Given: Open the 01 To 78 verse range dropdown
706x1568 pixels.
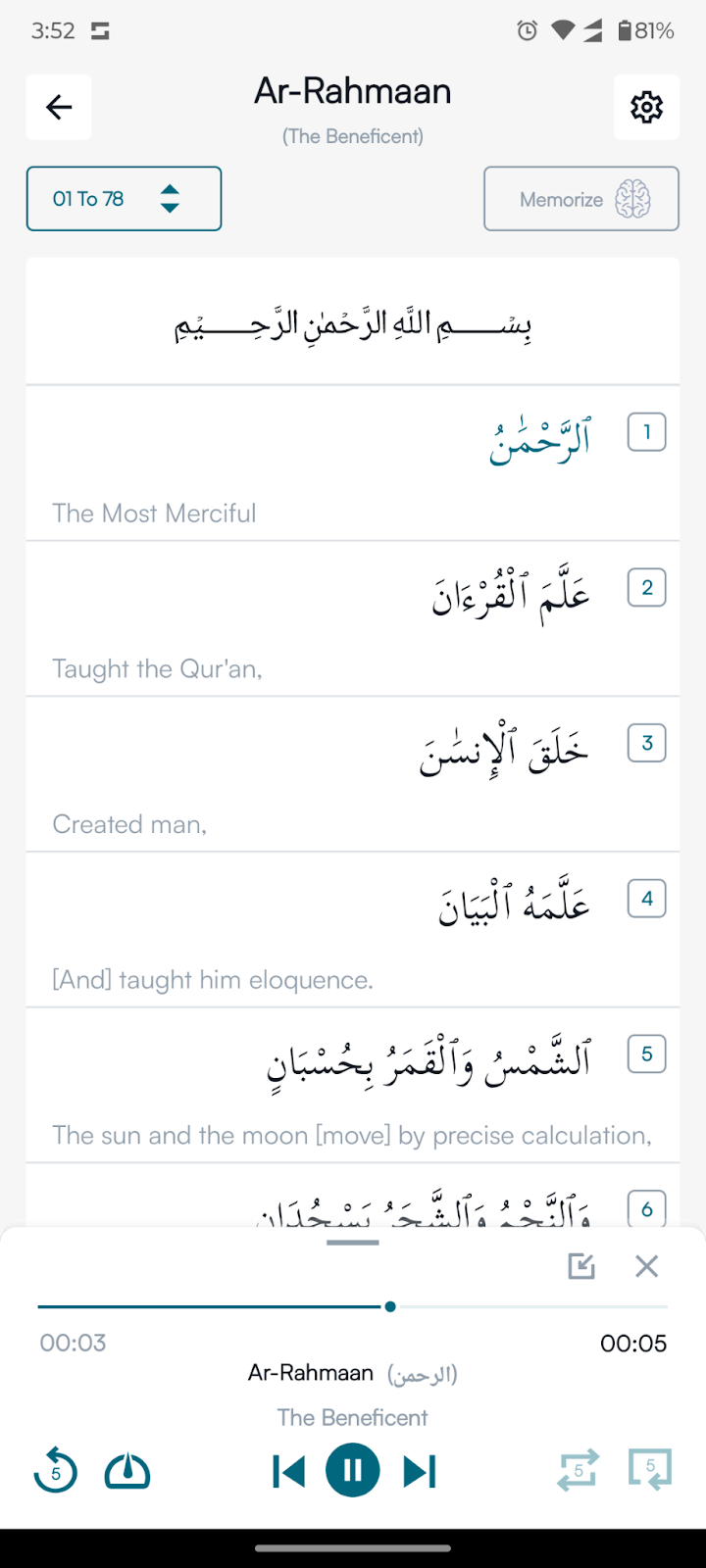Looking at the screenshot, I should click(124, 199).
